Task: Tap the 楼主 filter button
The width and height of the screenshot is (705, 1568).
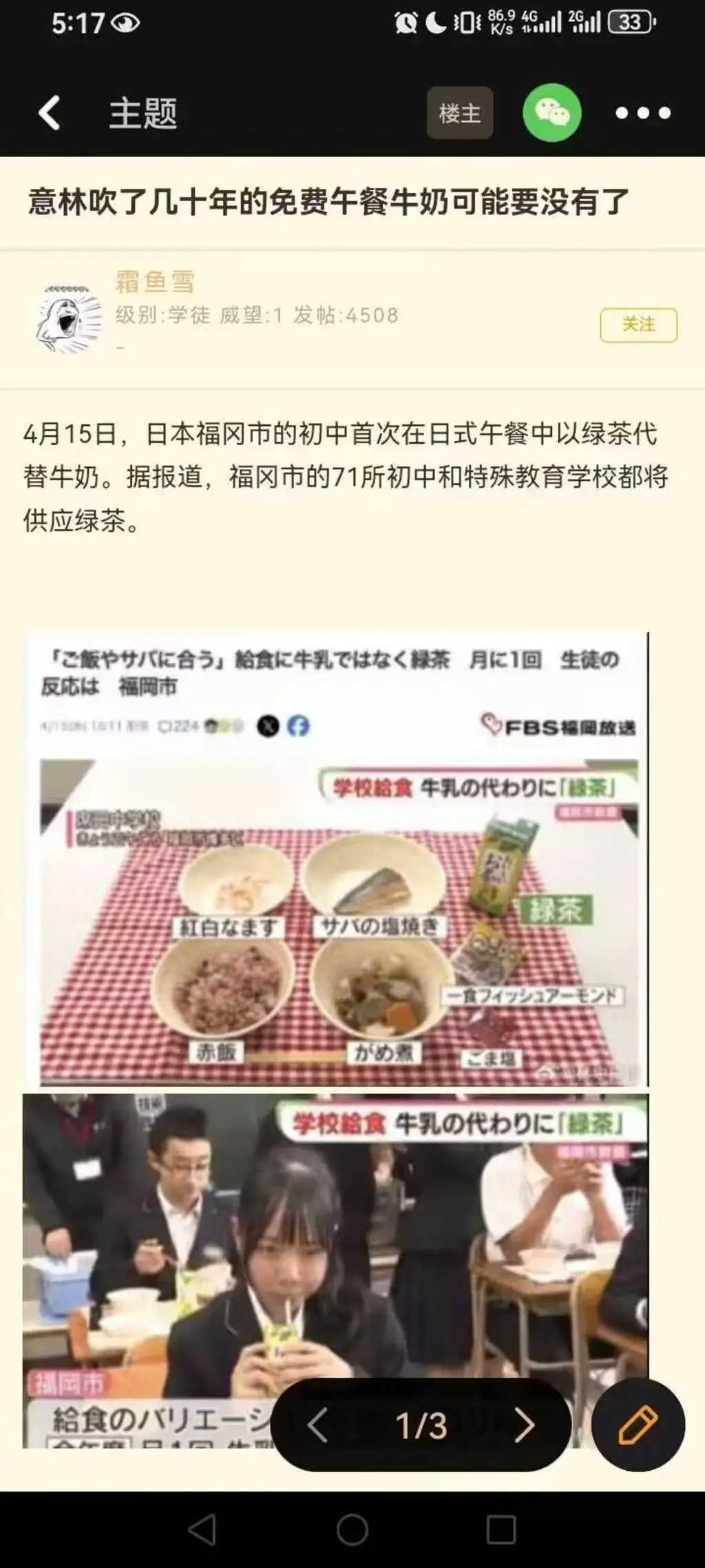Action: coord(459,113)
